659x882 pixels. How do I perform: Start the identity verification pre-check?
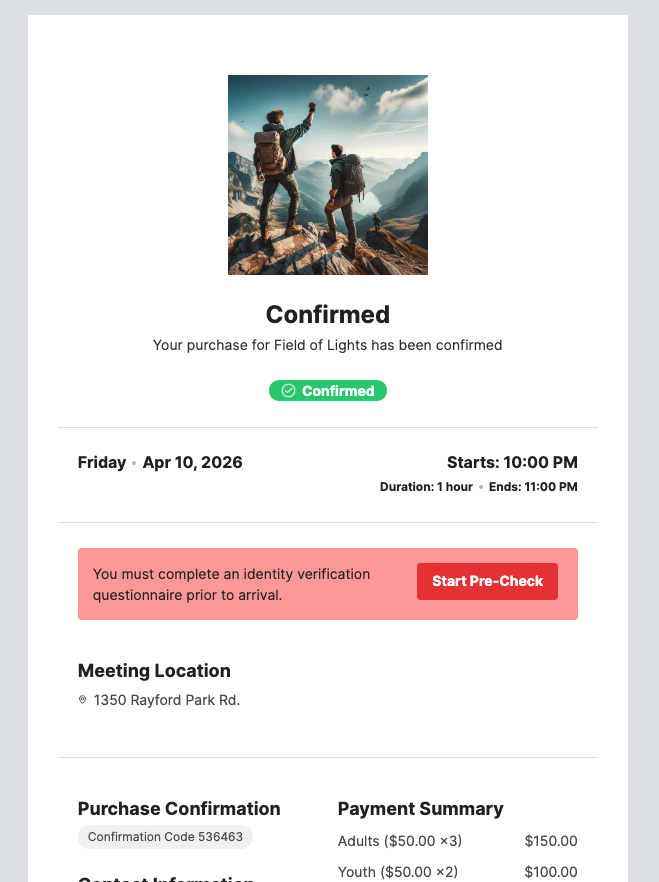click(x=487, y=581)
